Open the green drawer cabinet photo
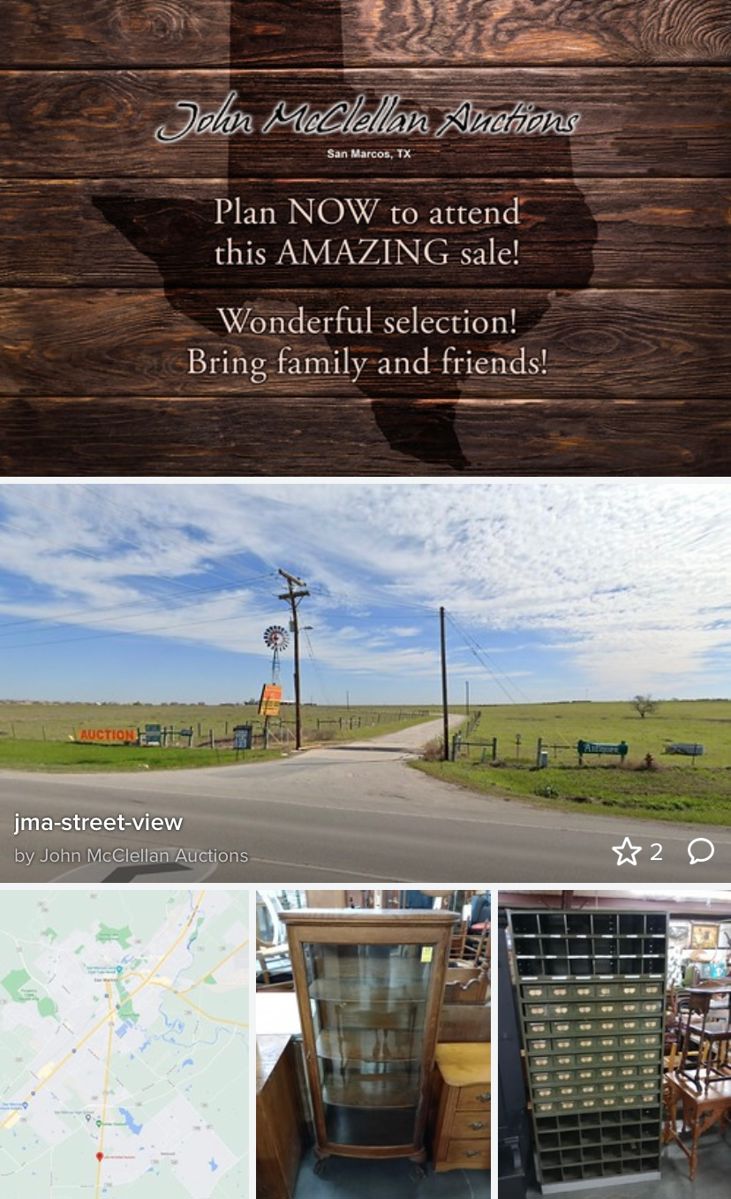The image size is (731, 1199). point(614,1044)
